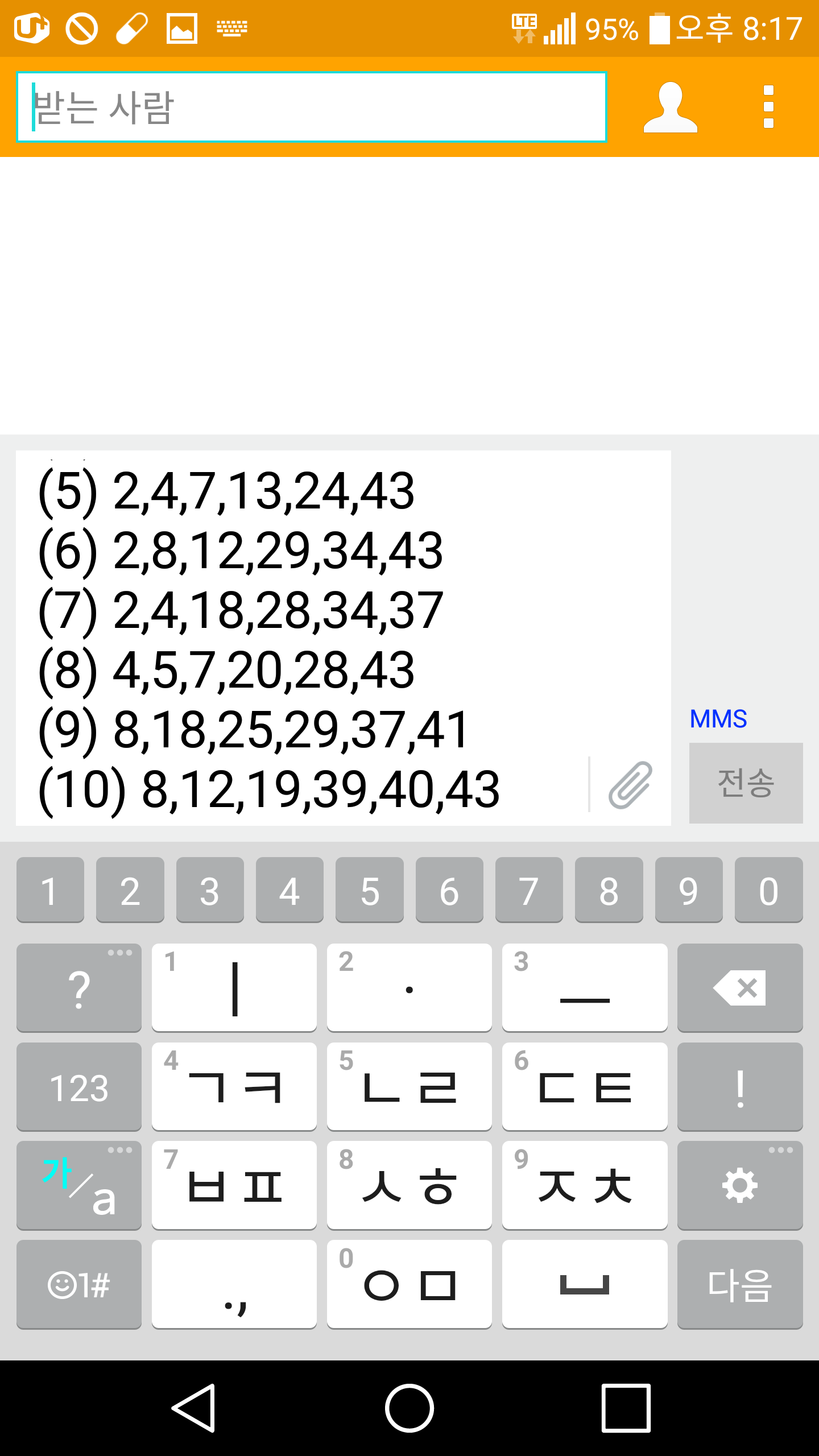Viewport: 819px width, 1456px height.
Task: Go back with the navigation back button
Action: point(193,1408)
